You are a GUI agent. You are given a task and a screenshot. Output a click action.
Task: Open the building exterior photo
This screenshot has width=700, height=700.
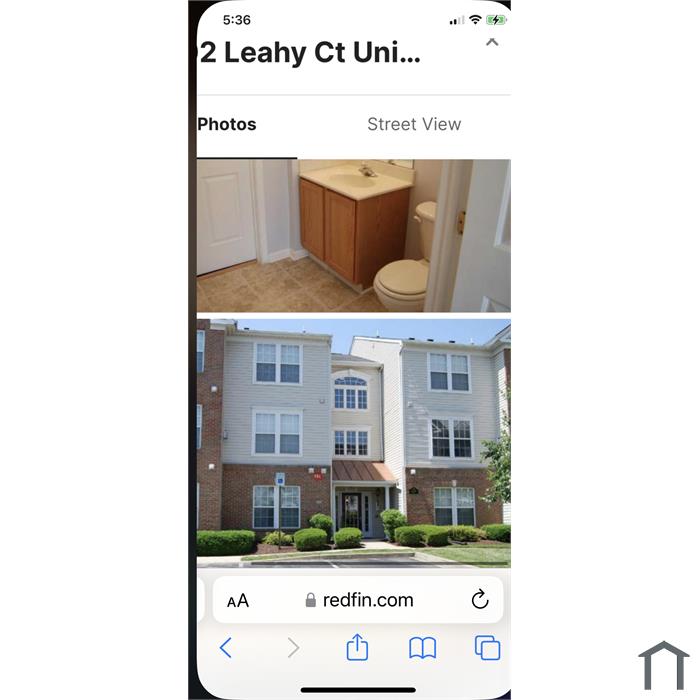tap(353, 443)
